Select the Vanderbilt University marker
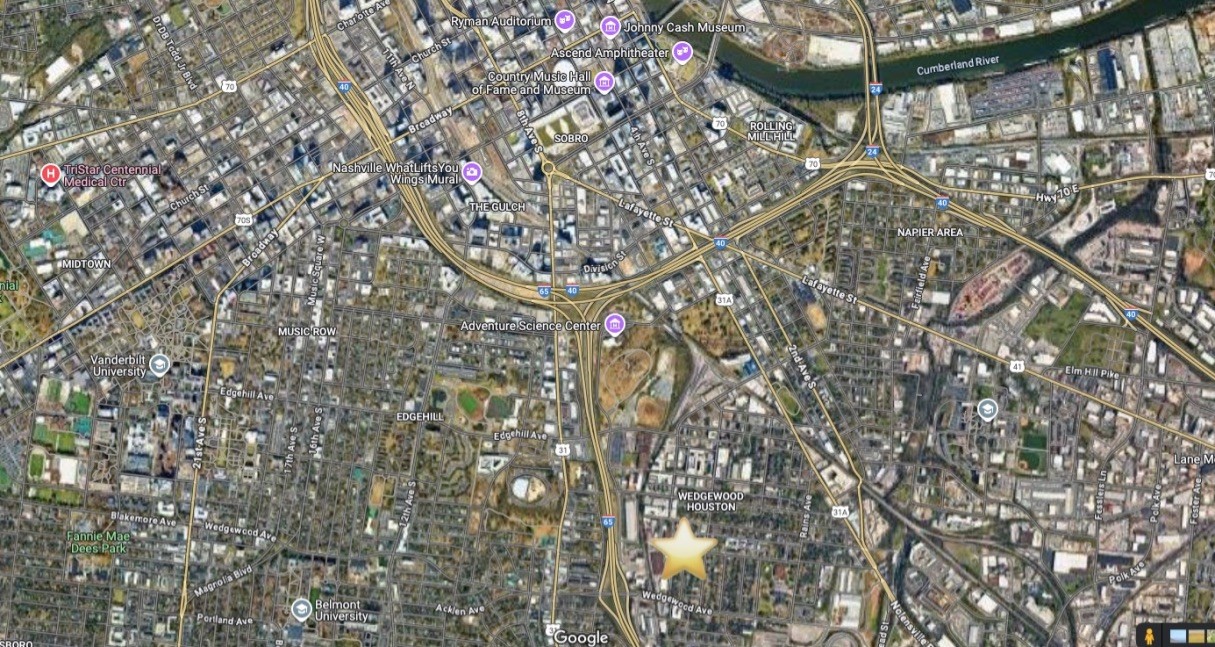This screenshot has height=647, width=1215. point(160,364)
